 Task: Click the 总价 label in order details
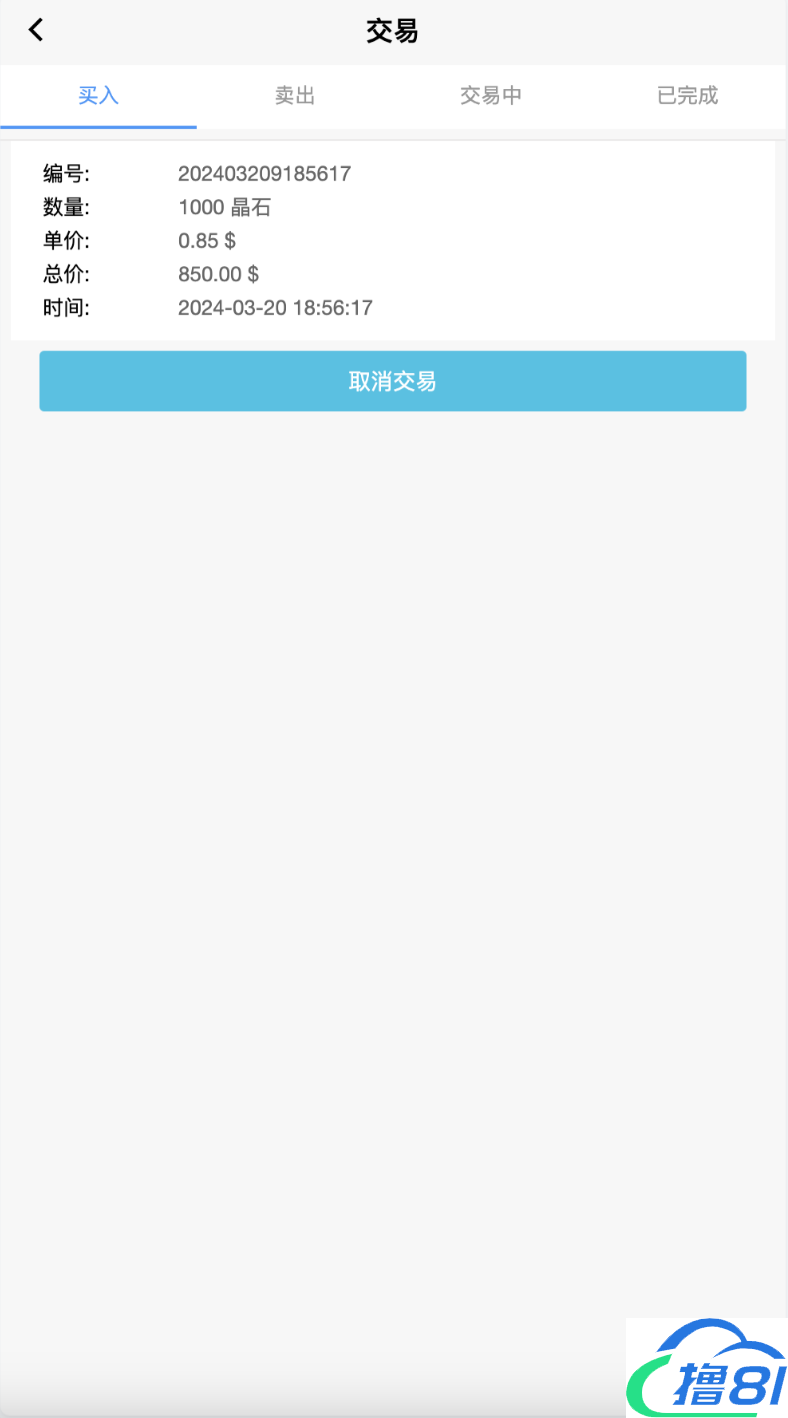(x=65, y=274)
